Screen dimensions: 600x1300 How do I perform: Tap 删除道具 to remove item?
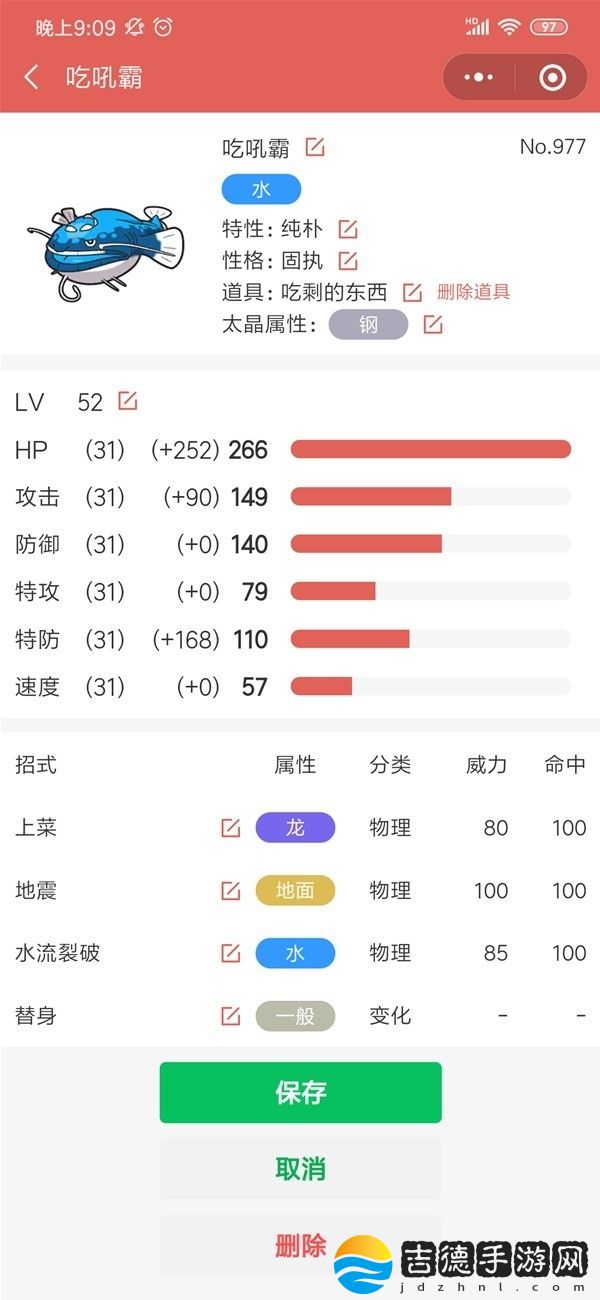[x=473, y=292]
